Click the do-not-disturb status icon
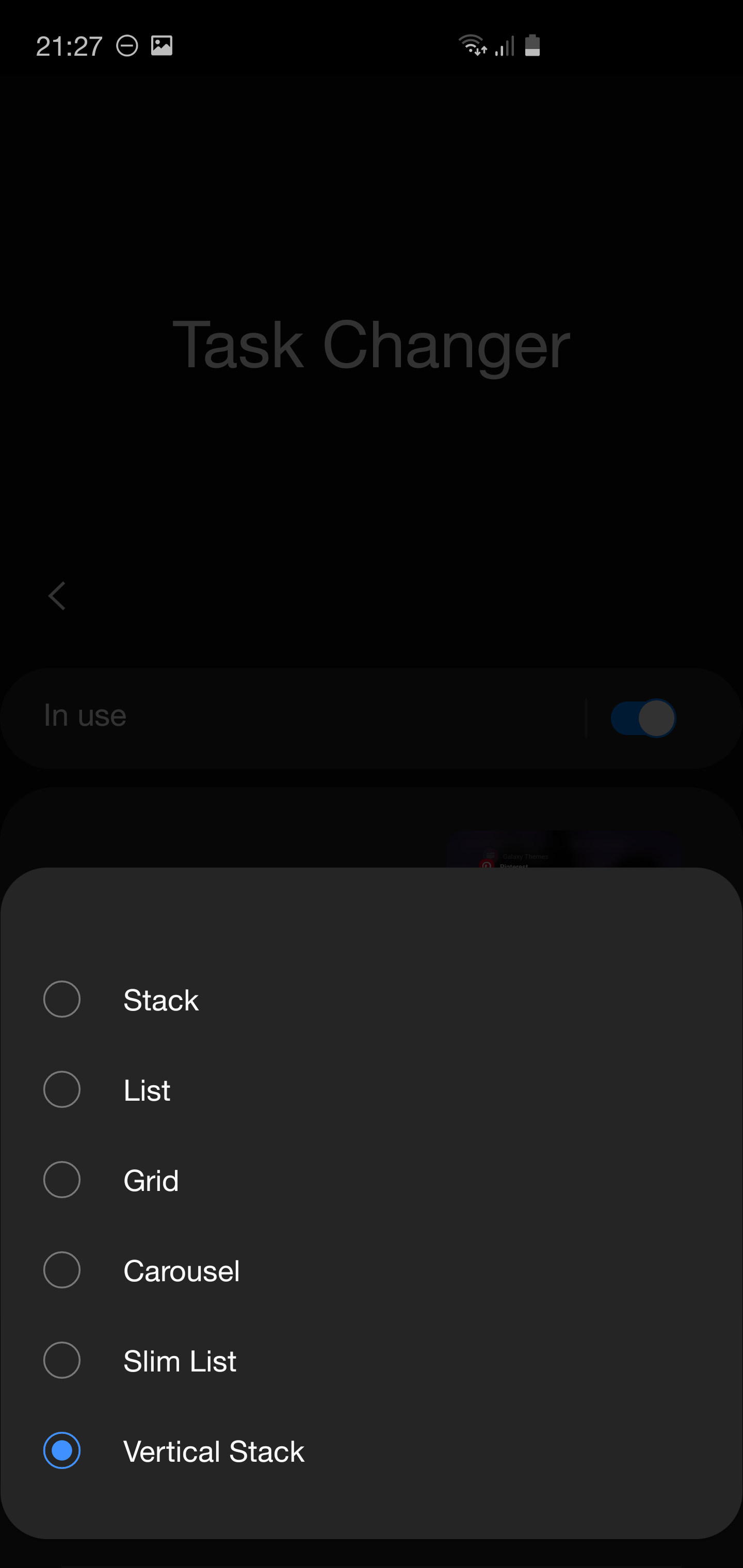The width and height of the screenshot is (743, 1568). [x=127, y=45]
